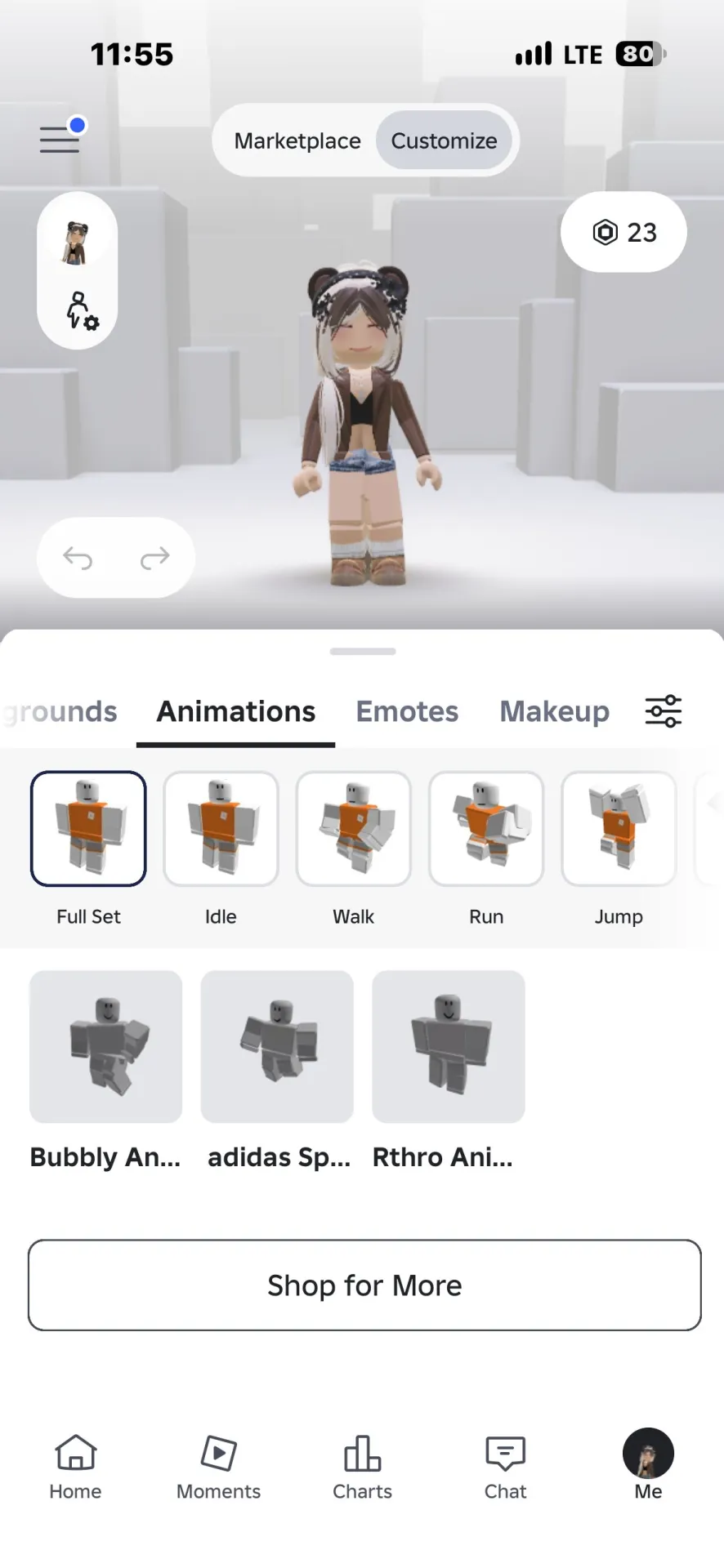Go to the Charts tab

pyautogui.click(x=362, y=1468)
